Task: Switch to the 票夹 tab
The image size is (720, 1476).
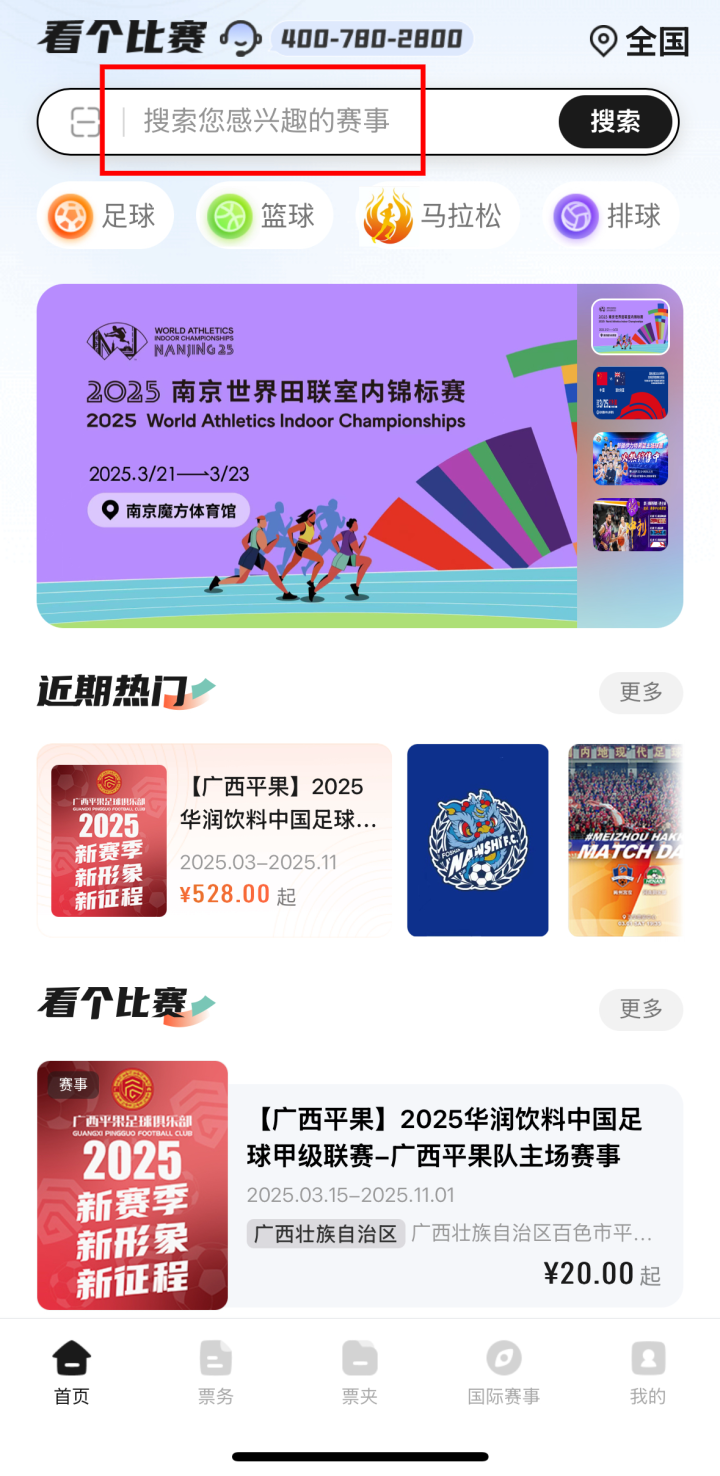Action: pyautogui.click(x=359, y=1373)
